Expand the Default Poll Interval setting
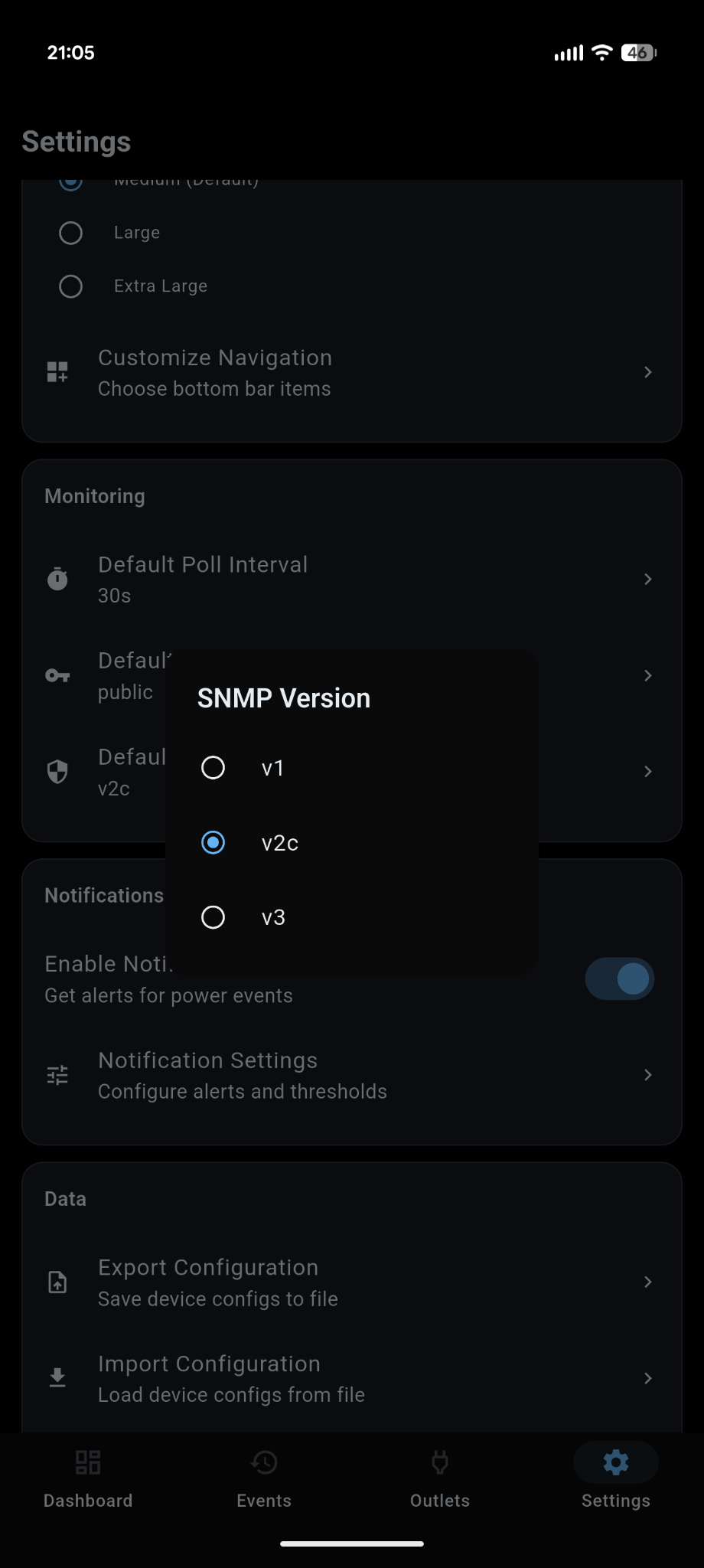Image resolution: width=704 pixels, height=1568 pixels. (647, 579)
